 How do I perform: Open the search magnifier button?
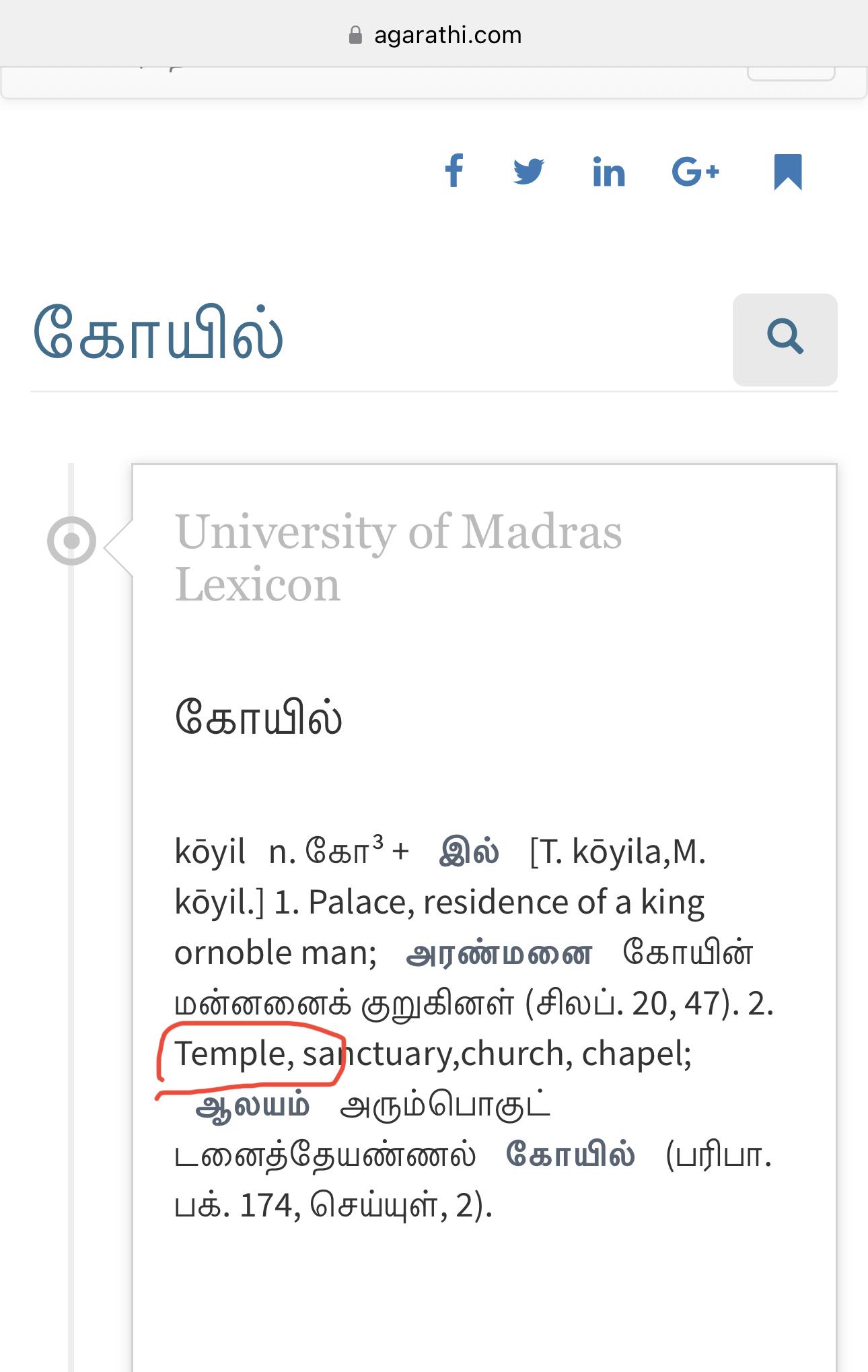coord(785,339)
